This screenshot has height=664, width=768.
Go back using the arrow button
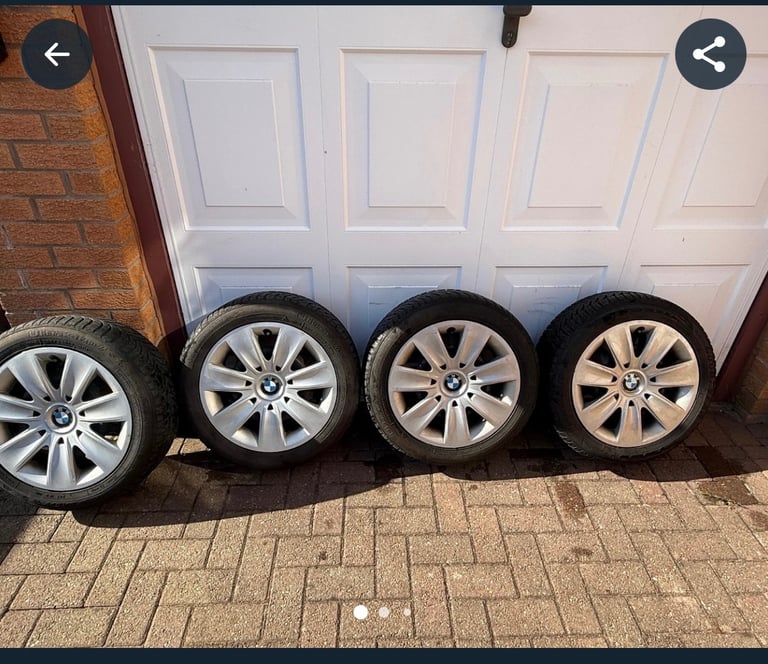coord(57,54)
